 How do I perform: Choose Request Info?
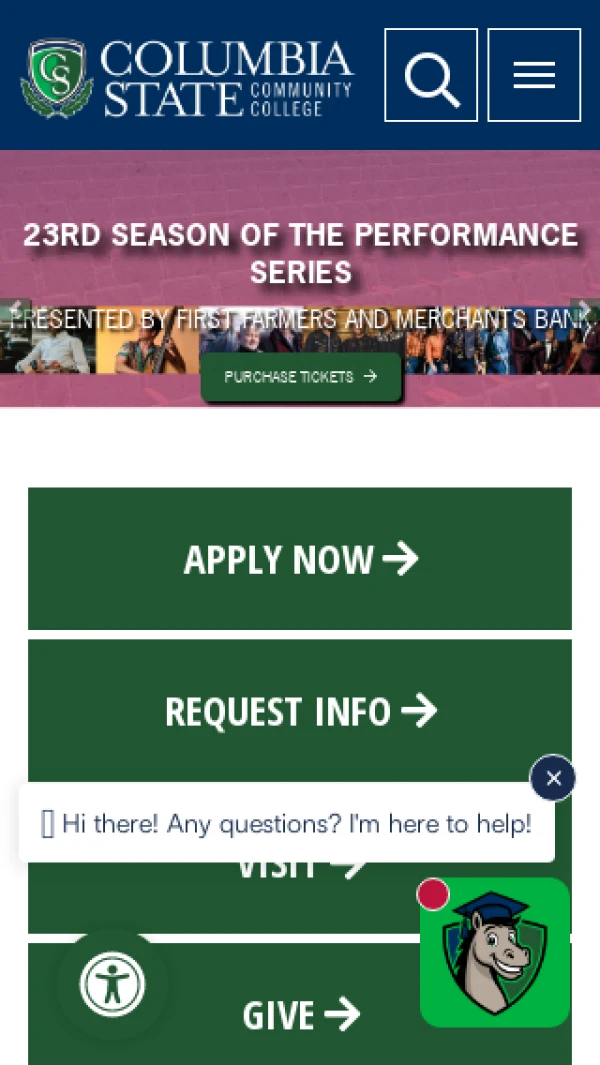click(x=300, y=711)
